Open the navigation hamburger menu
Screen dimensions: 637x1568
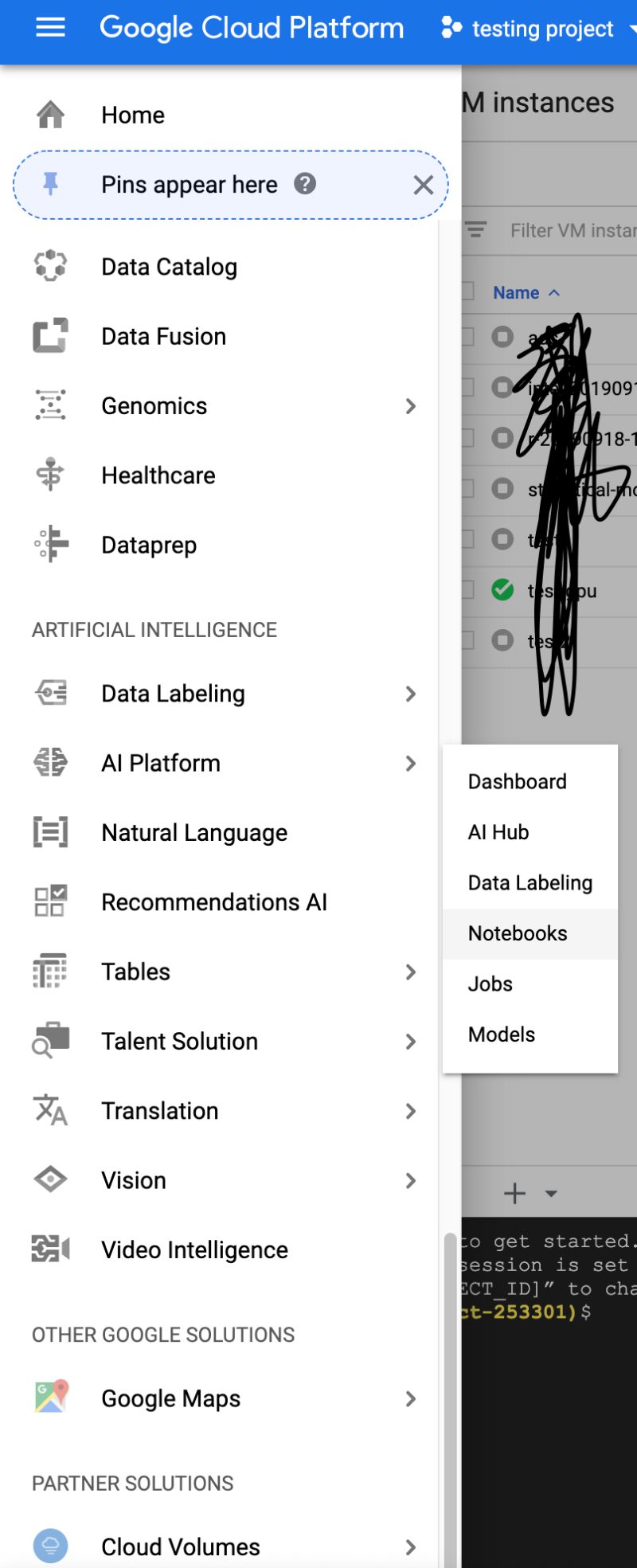pyautogui.click(x=49, y=29)
